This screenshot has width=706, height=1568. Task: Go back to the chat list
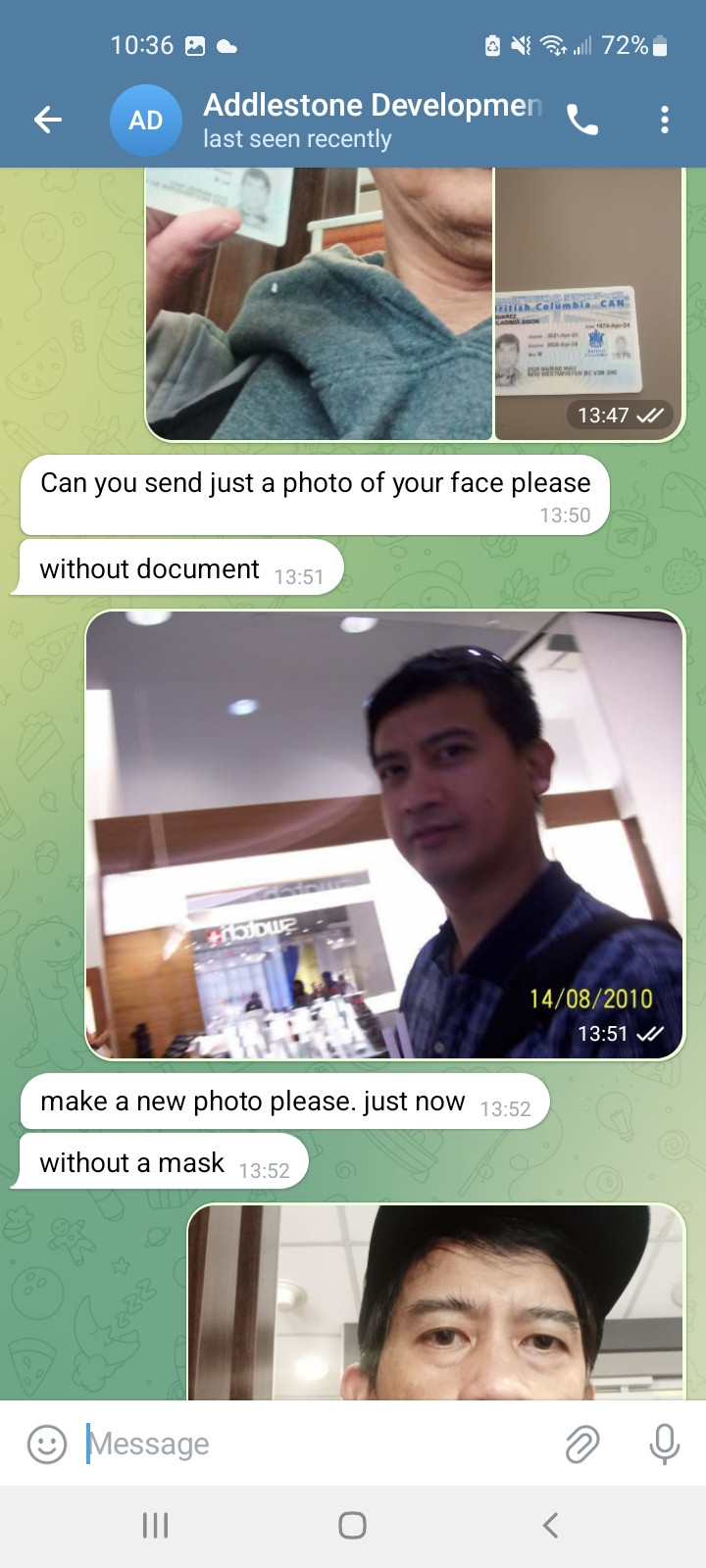[x=47, y=120]
